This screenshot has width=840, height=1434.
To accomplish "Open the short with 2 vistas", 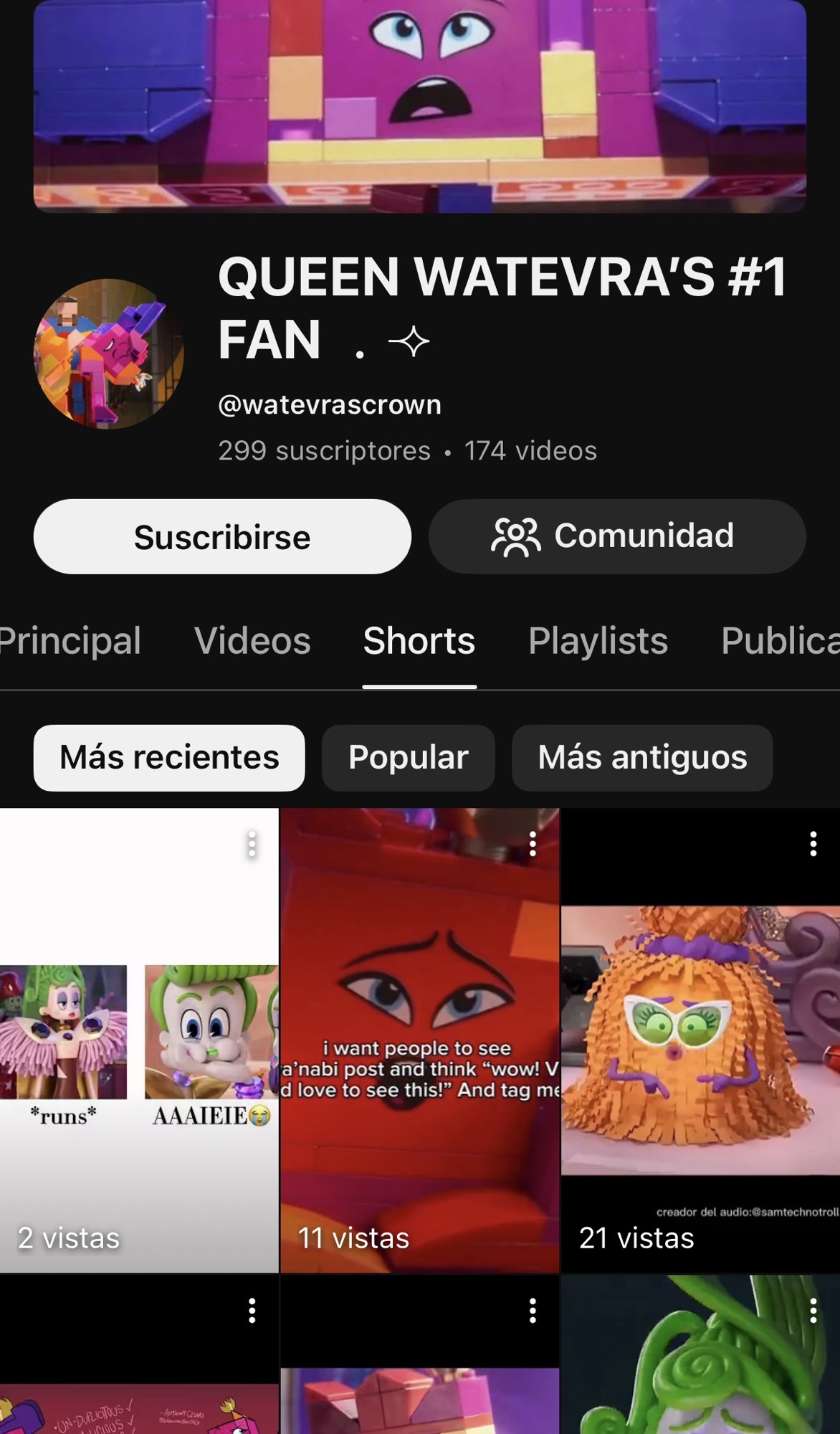I will (139, 1040).
